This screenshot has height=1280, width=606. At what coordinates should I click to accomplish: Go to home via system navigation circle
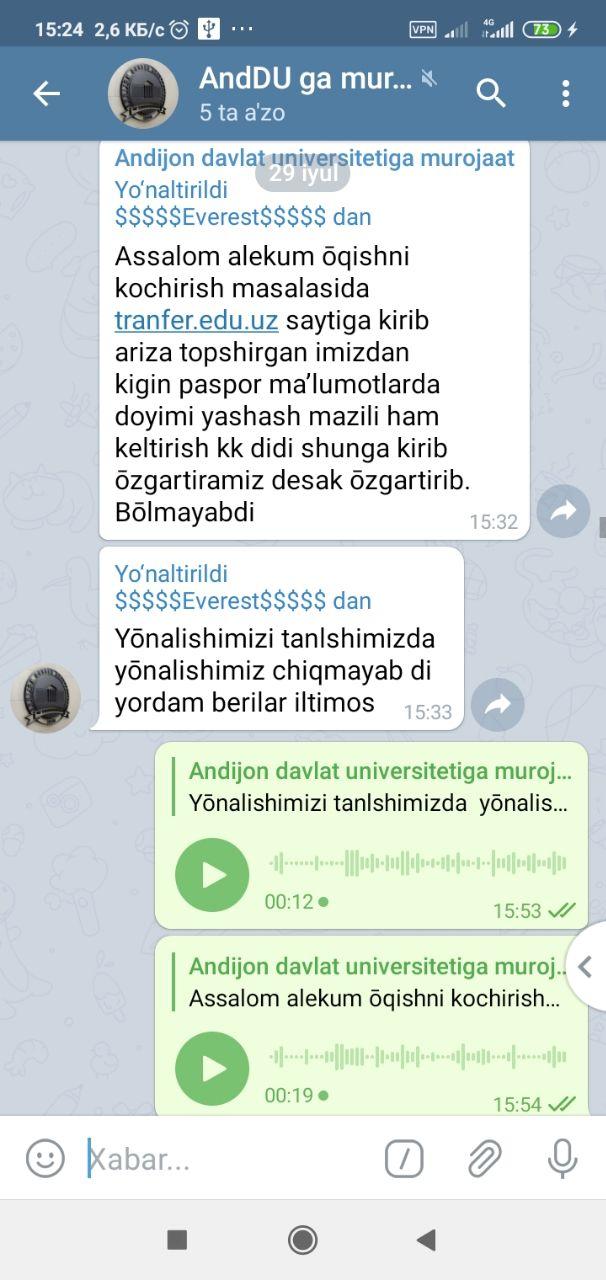click(x=302, y=1240)
